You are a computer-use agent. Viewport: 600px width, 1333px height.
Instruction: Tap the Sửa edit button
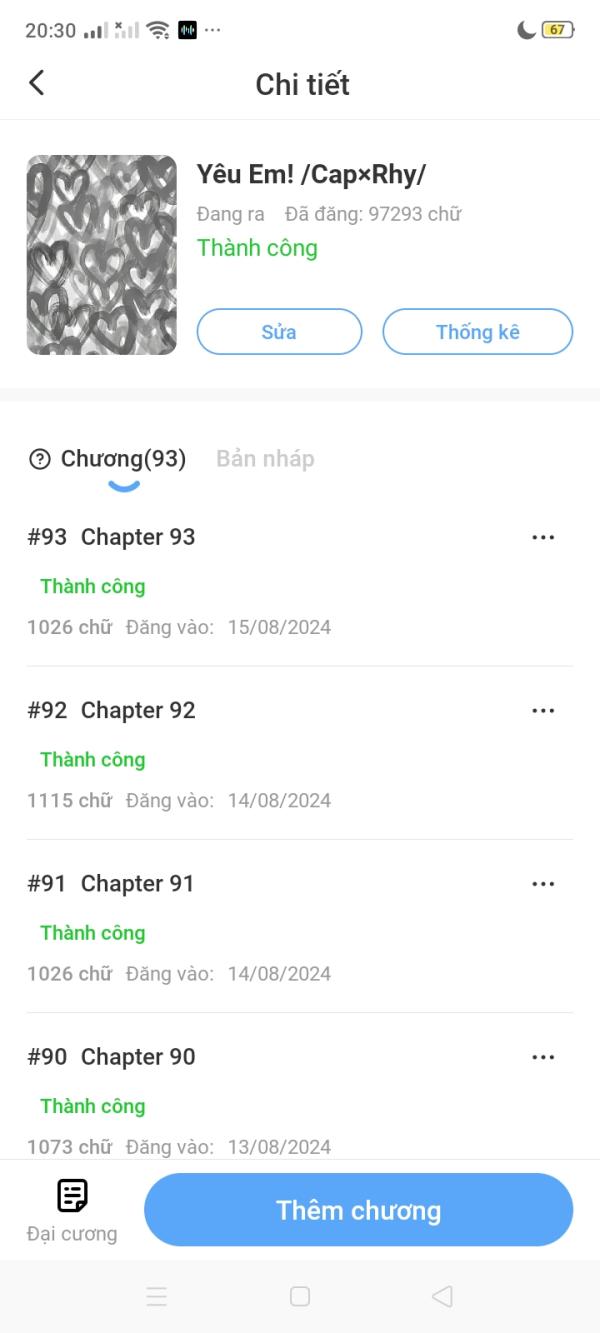coord(279,332)
